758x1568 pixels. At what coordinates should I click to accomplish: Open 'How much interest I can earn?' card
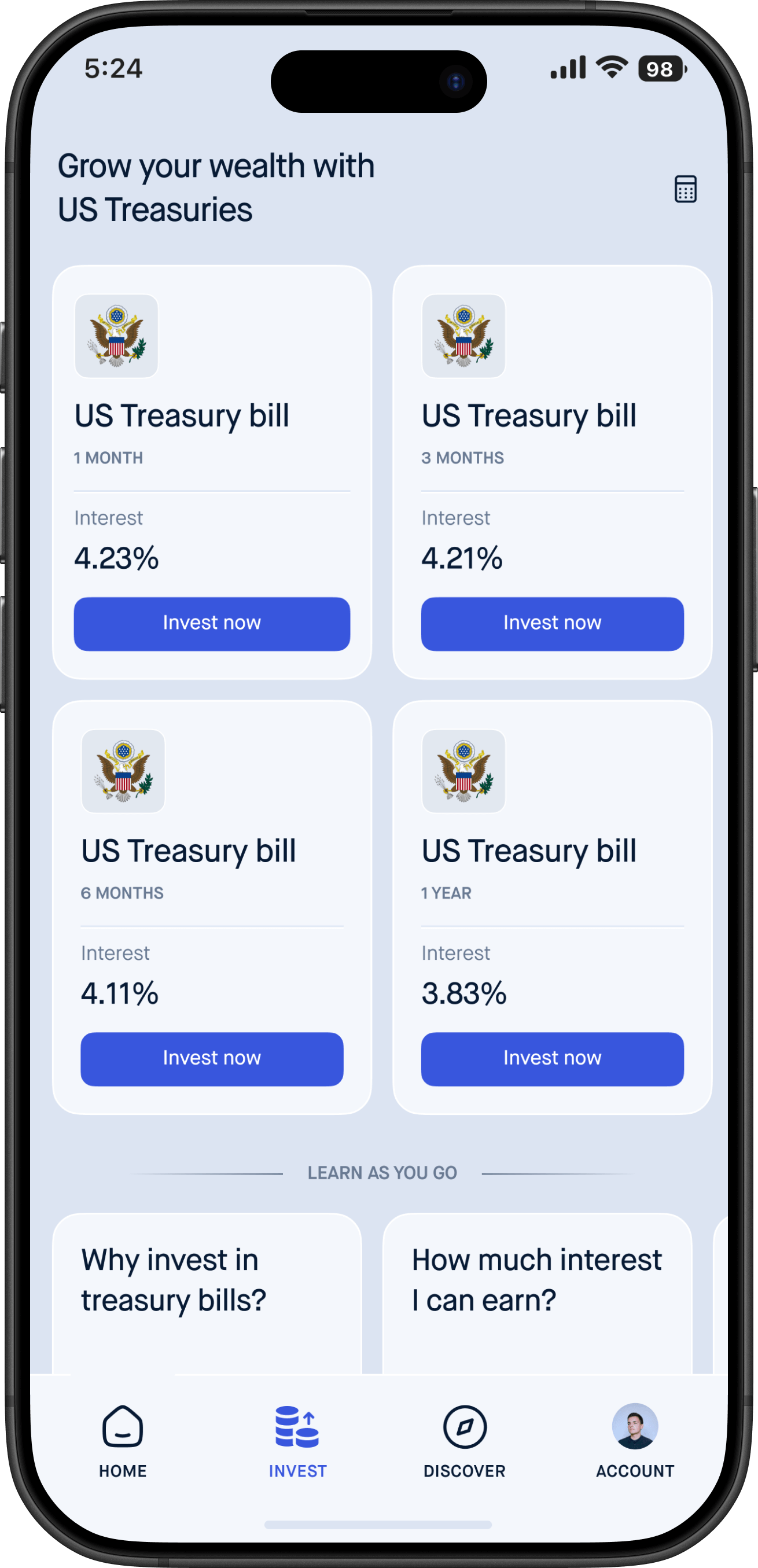[537, 1290]
